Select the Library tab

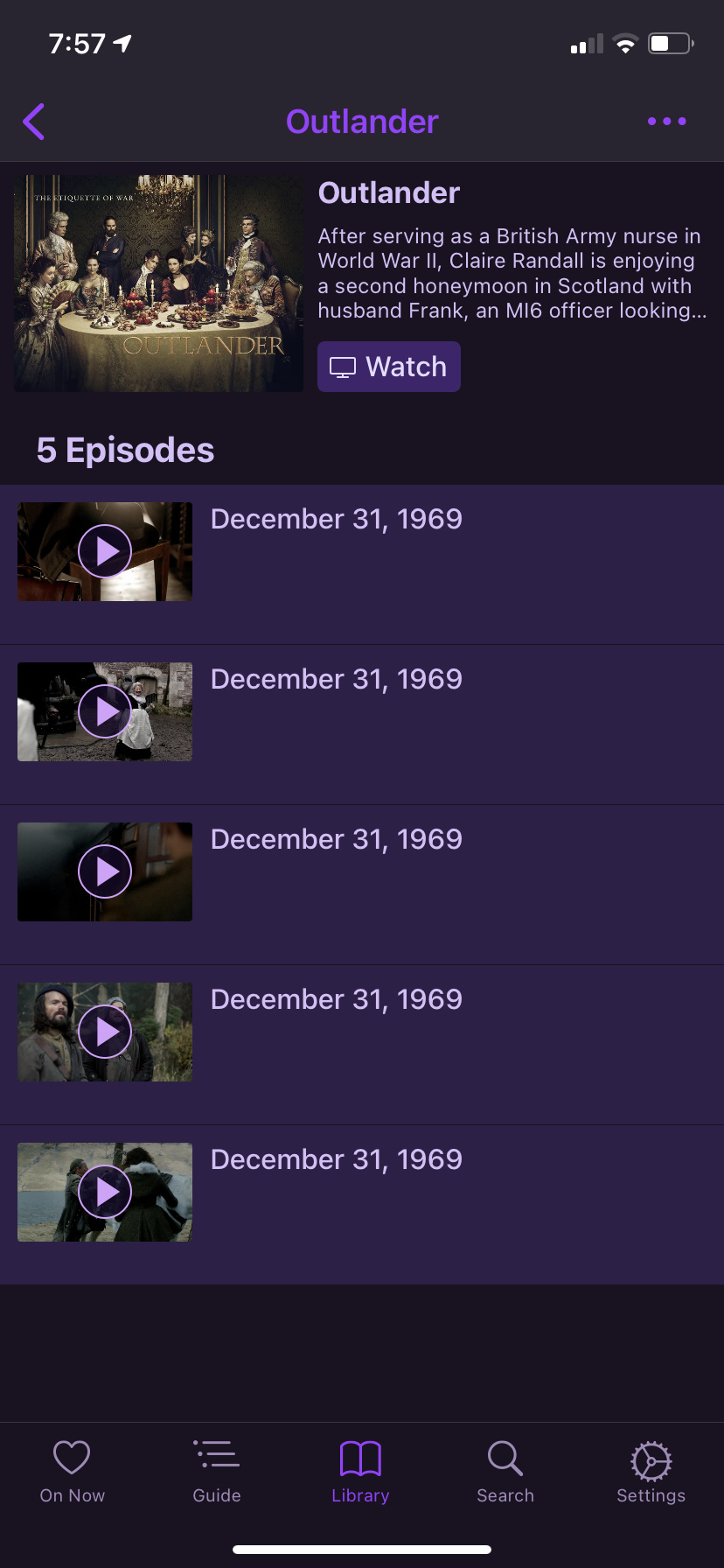coord(360,1472)
